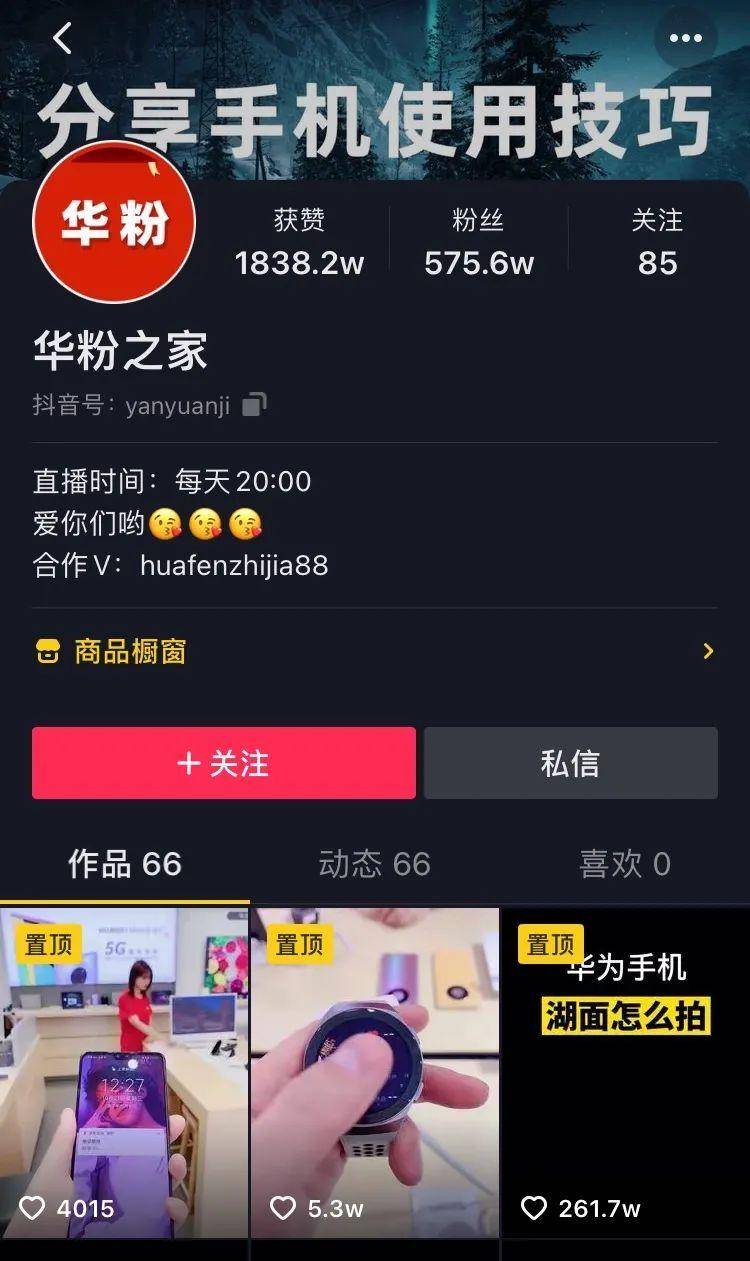Go back using the top-left arrow
The height and width of the screenshot is (1261, 750).
63,39
